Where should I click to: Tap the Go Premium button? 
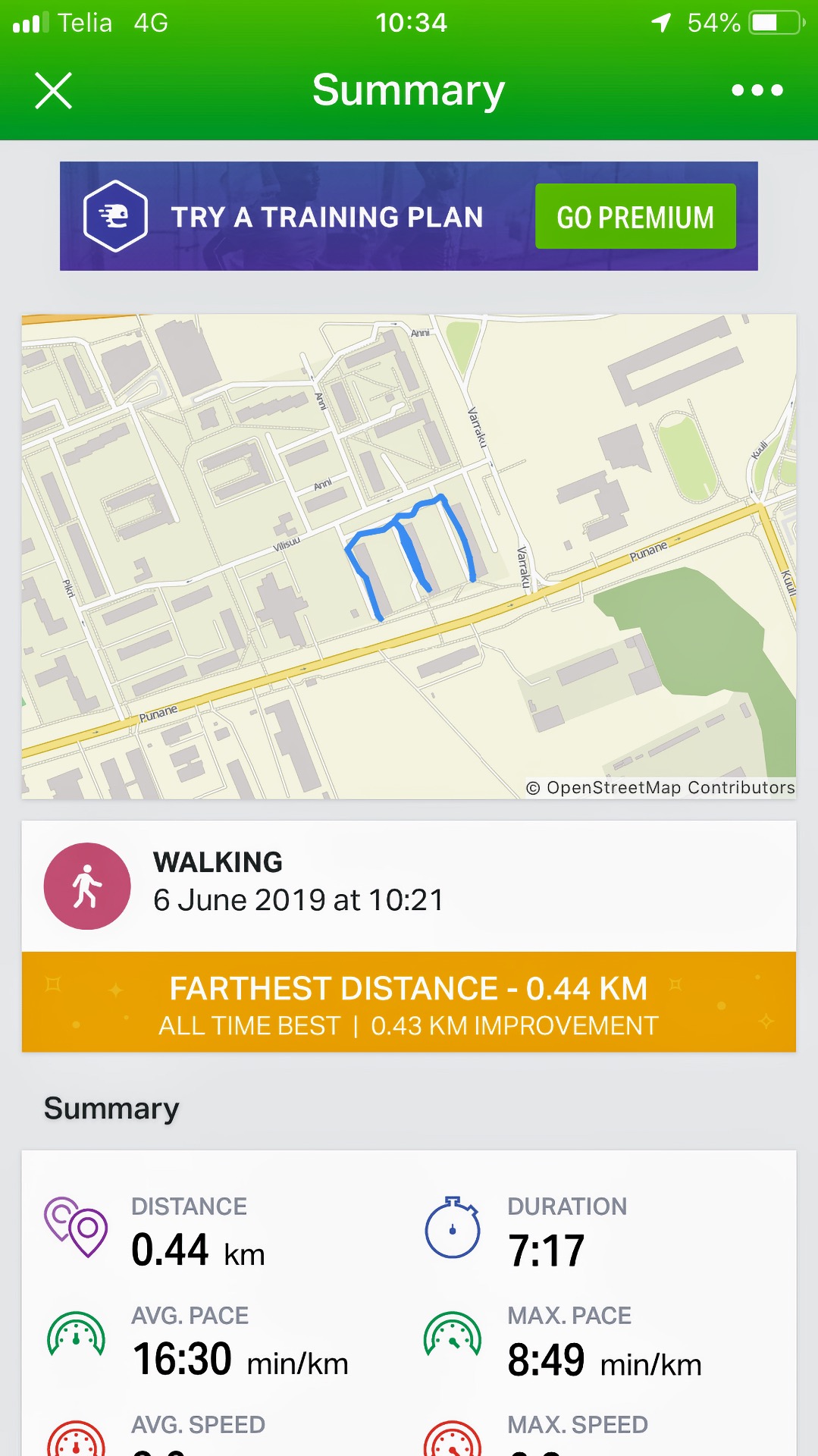click(x=635, y=217)
